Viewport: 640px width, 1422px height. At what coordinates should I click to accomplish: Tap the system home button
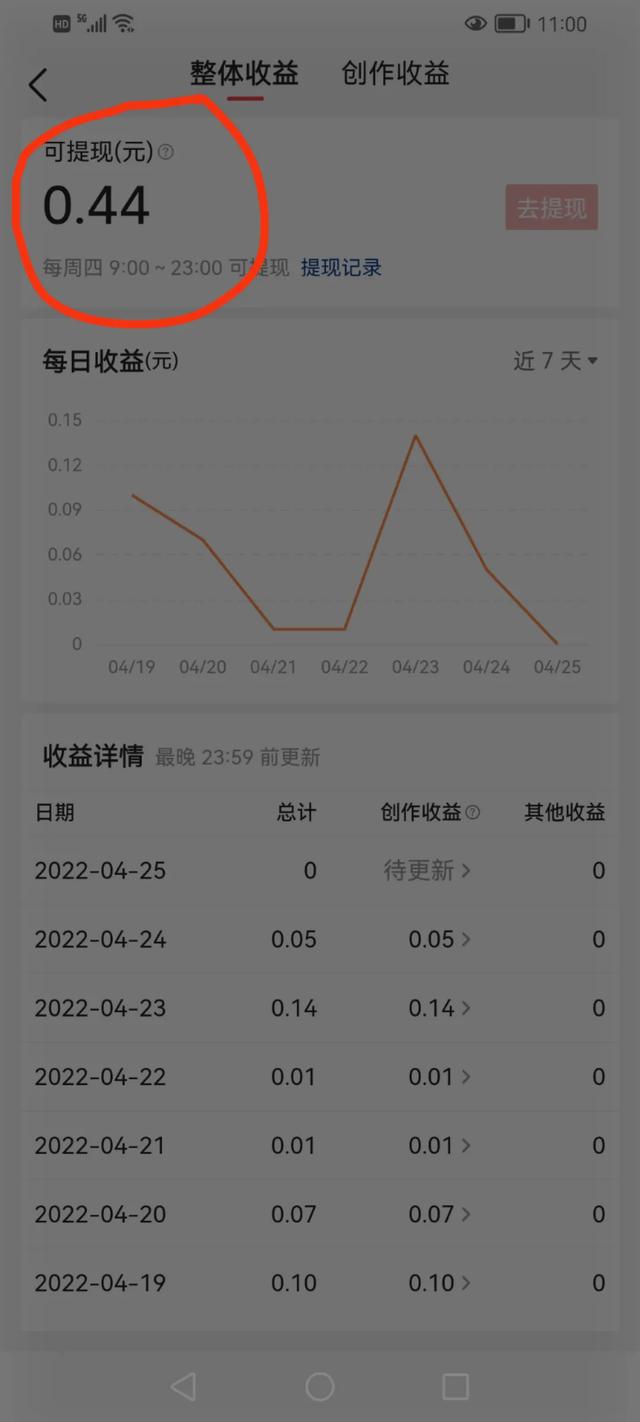[320, 1386]
